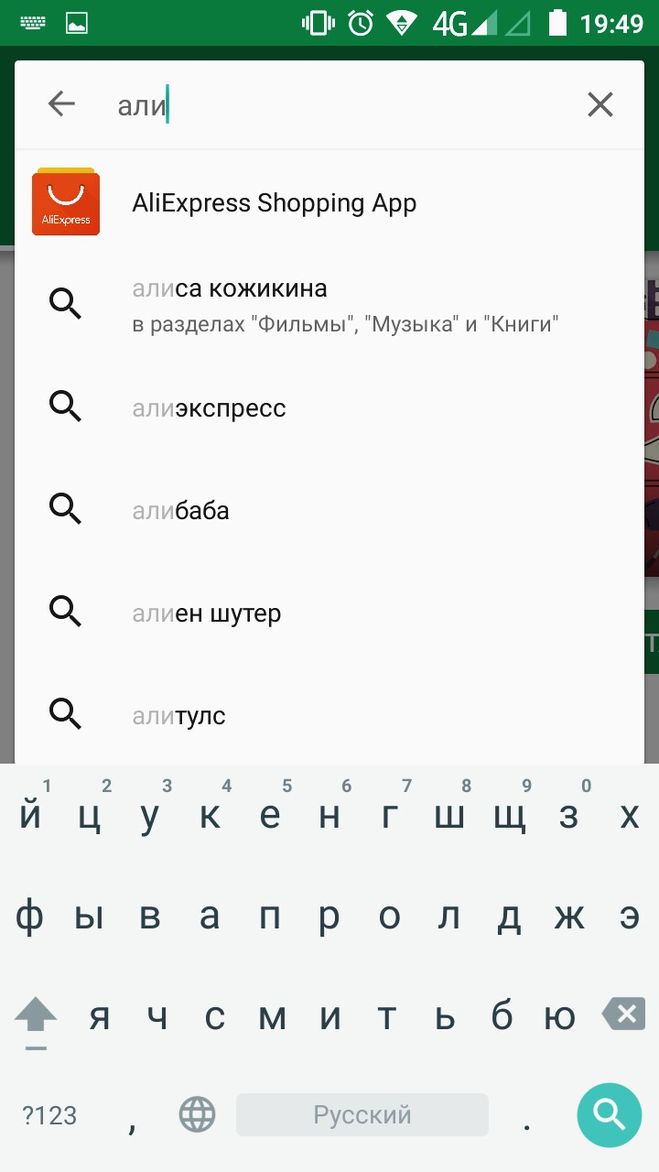The width and height of the screenshot is (659, 1172).
Task: Open AliExpress Shopping App result
Action: coord(274,203)
